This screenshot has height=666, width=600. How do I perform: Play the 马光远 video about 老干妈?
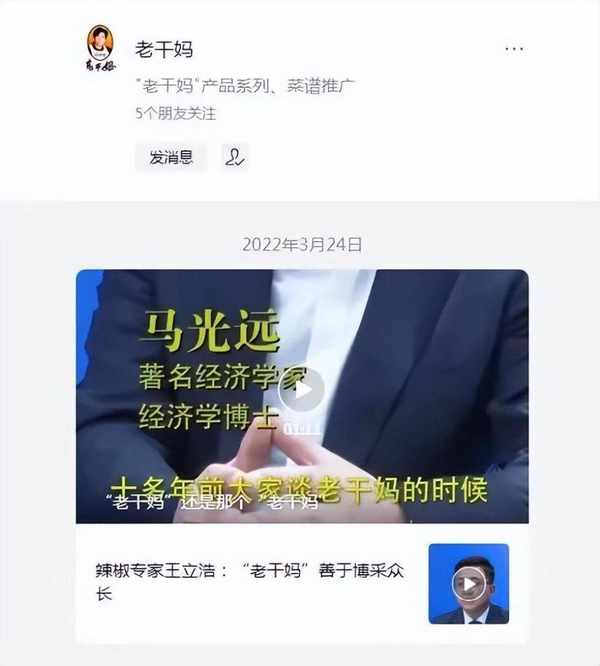pyautogui.click(x=301, y=390)
